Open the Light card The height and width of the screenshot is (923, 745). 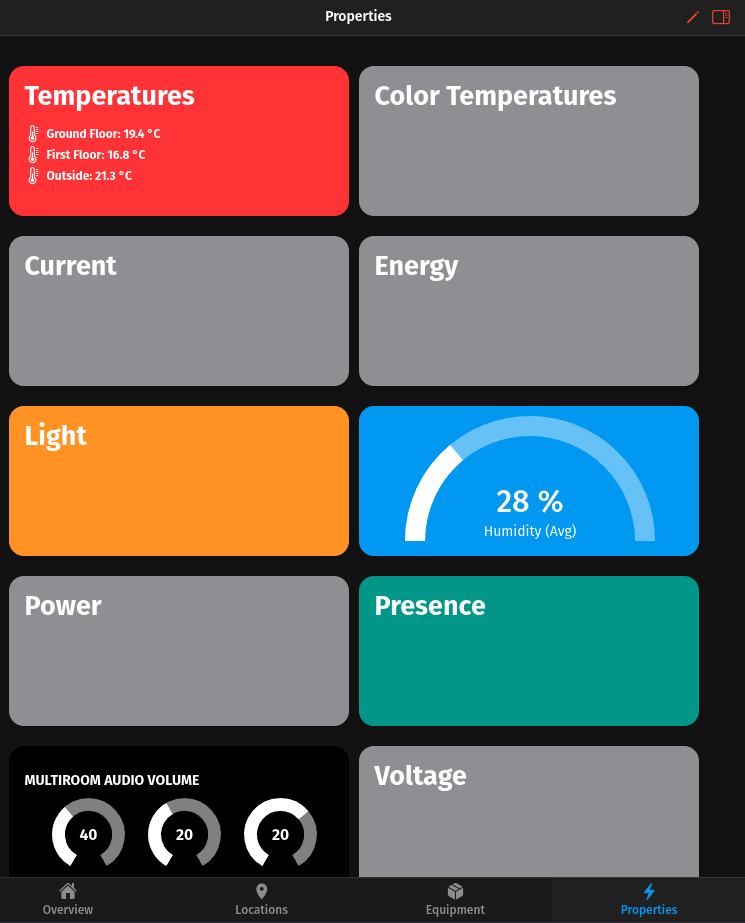[179, 481]
